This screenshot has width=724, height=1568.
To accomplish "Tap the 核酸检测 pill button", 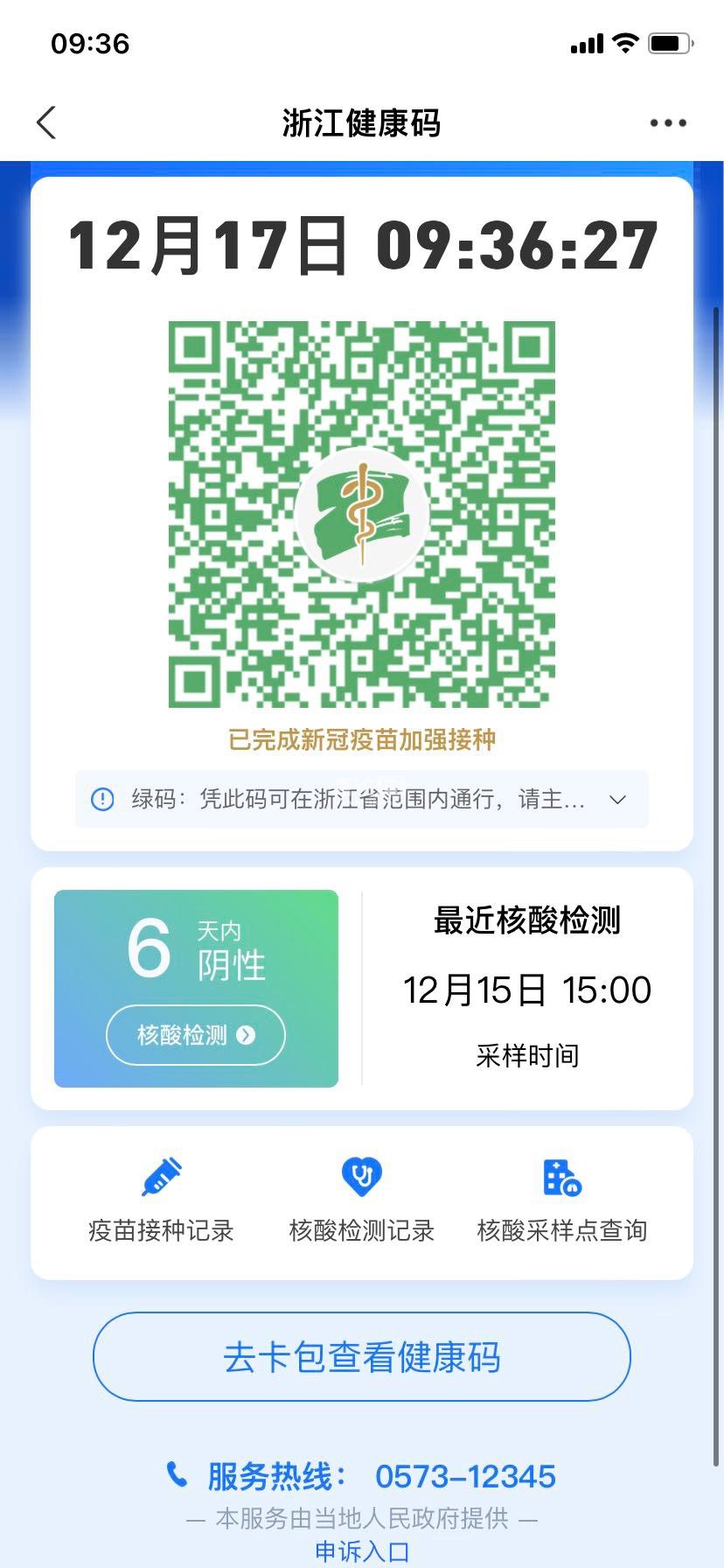I will click(x=196, y=1035).
